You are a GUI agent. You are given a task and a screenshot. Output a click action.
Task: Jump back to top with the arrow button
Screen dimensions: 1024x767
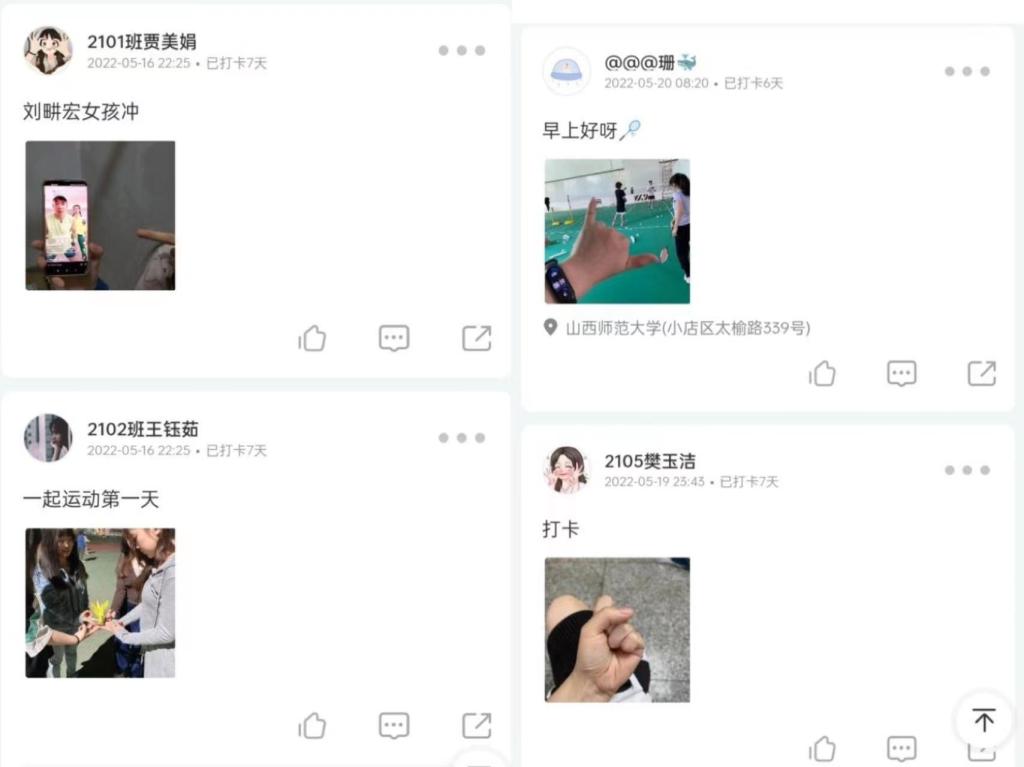[984, 720]
